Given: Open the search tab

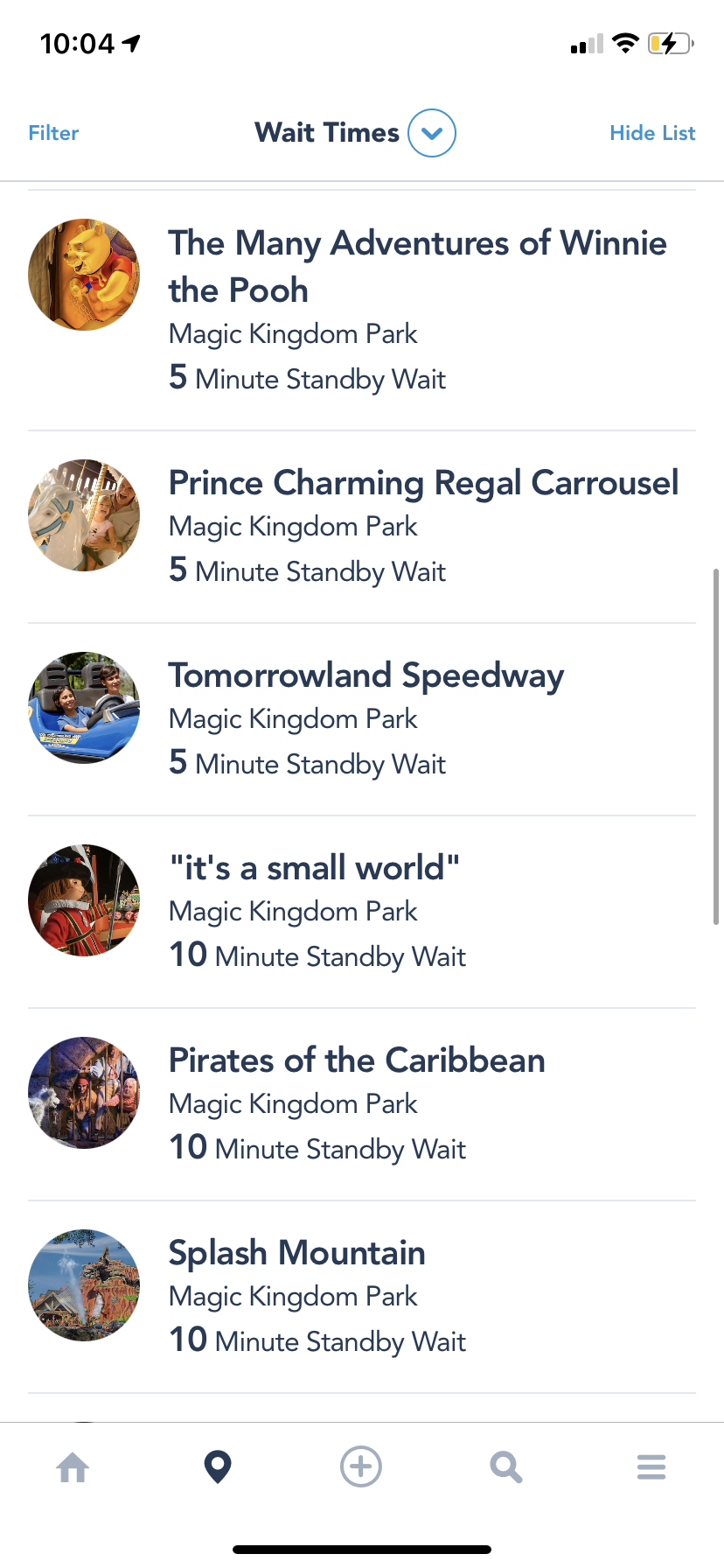Looking at the screenshot, I should 505,1467.
